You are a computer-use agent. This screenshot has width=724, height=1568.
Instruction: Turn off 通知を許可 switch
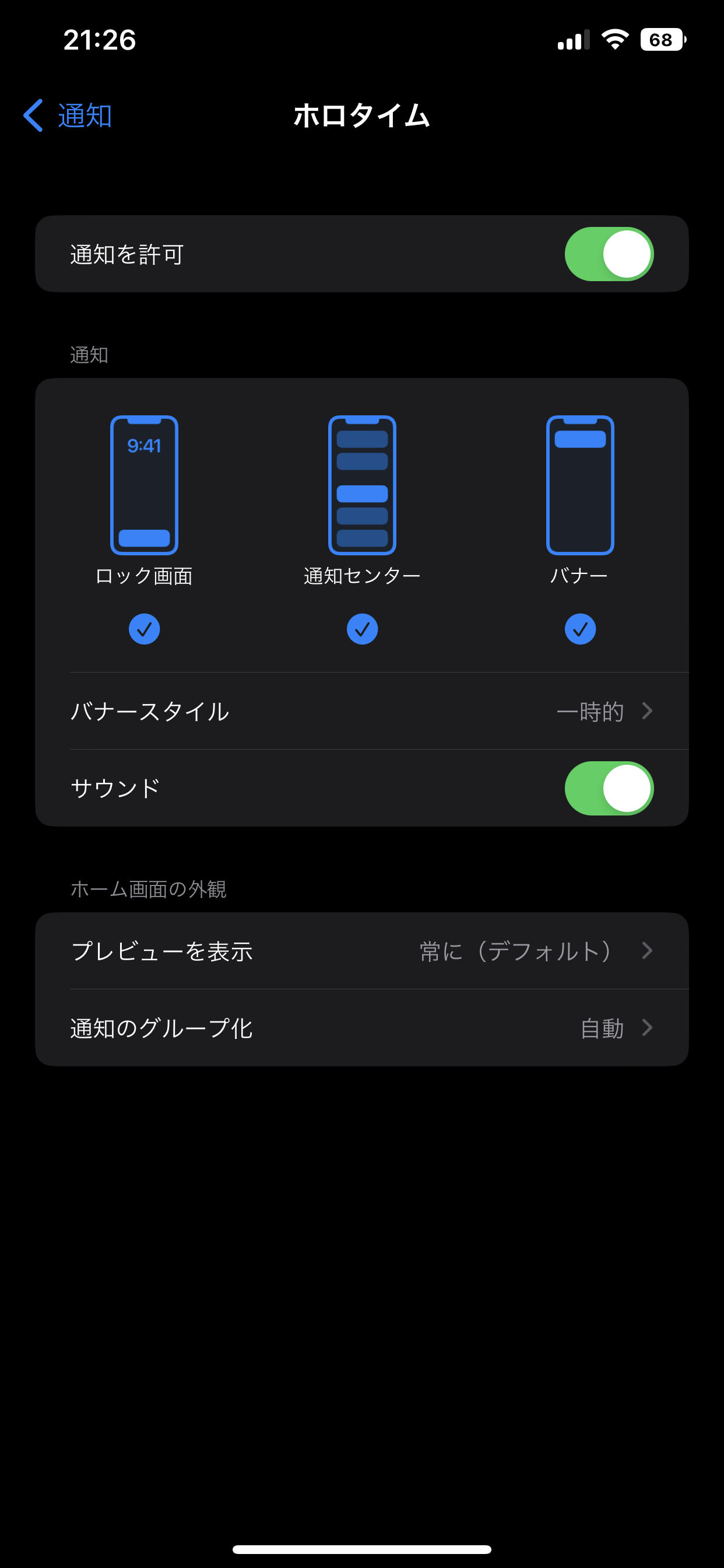point(609,254)
